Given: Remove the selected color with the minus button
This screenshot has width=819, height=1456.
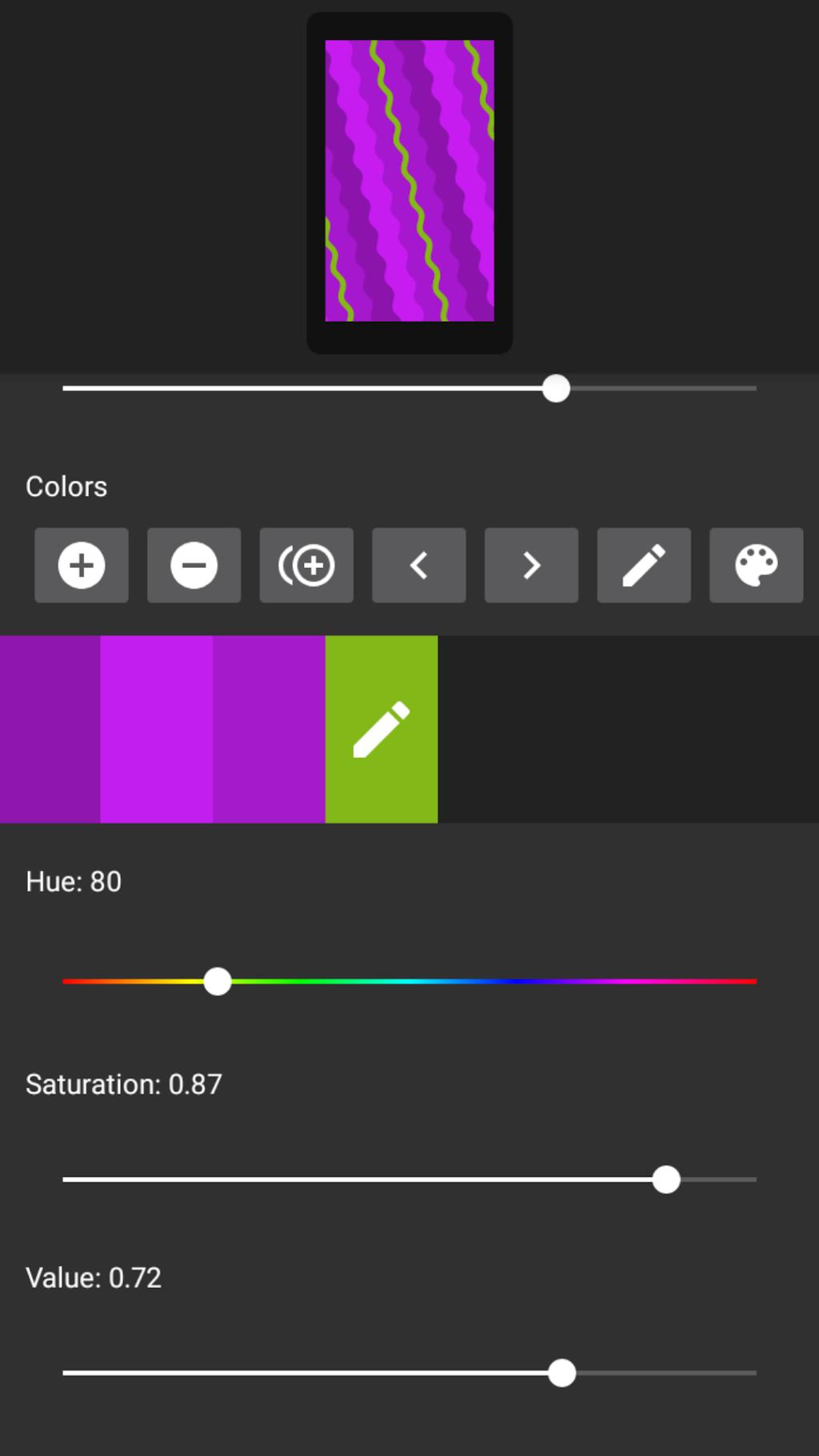Looking at the screenshot, I should pyautogui.click(x=194, y=565).
